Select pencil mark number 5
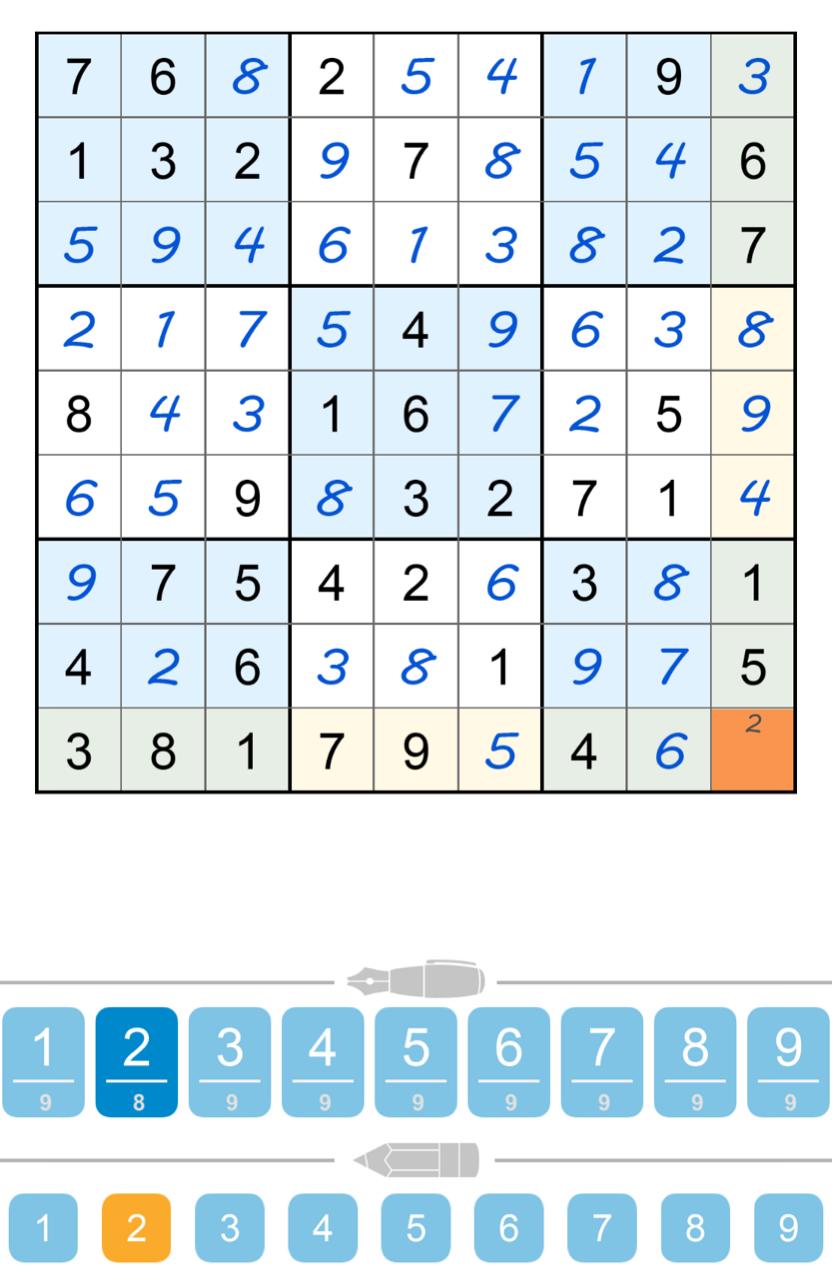The image size is (832, 1280). coord(417,1228)
